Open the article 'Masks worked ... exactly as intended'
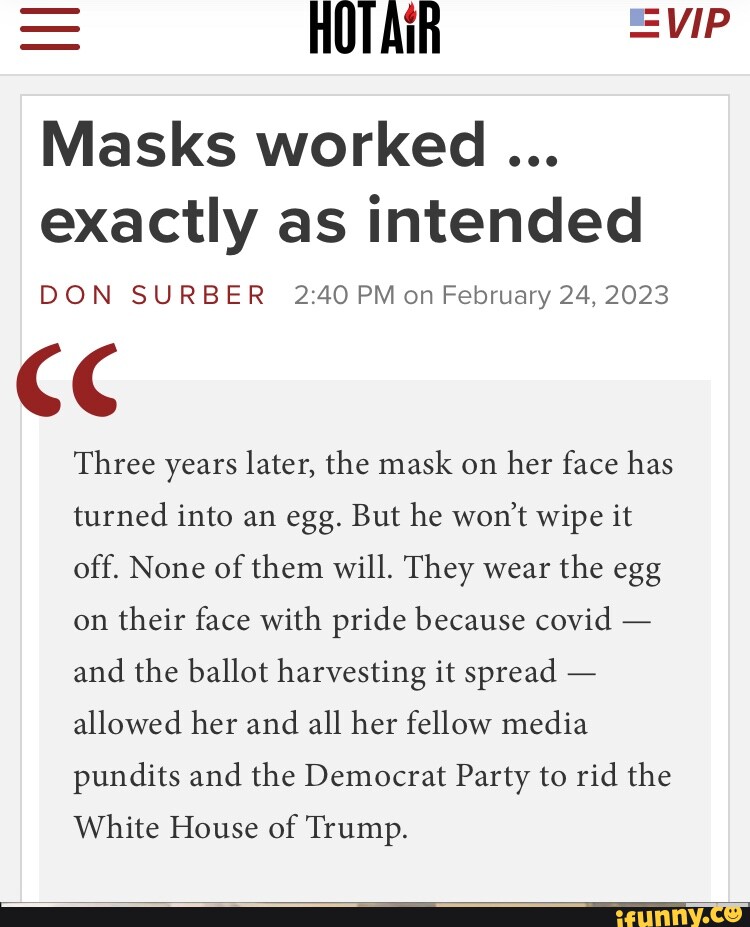The width and height of the screenshot is (750, 927). click(340, 182)
